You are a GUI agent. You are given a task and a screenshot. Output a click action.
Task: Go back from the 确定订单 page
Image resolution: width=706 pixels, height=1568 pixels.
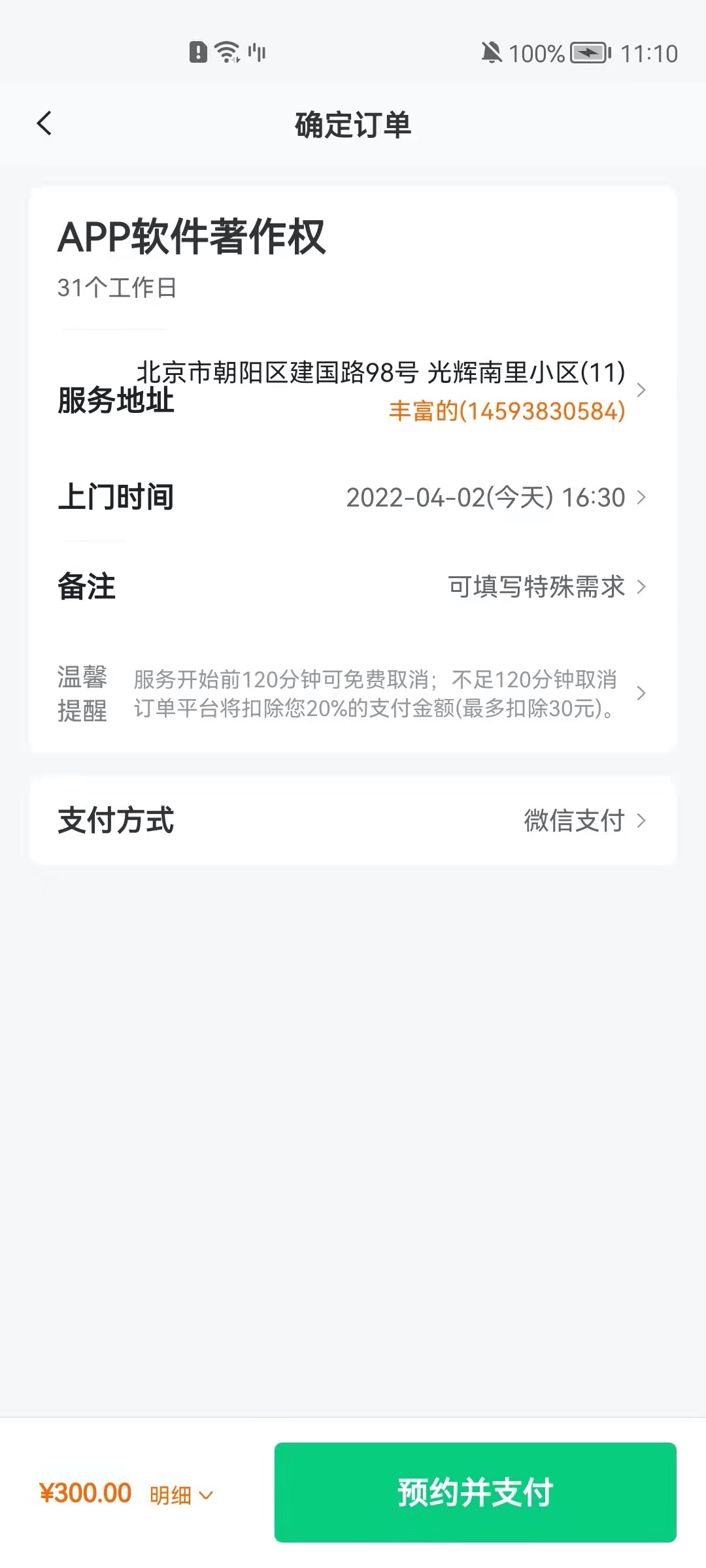click(44, 123)
